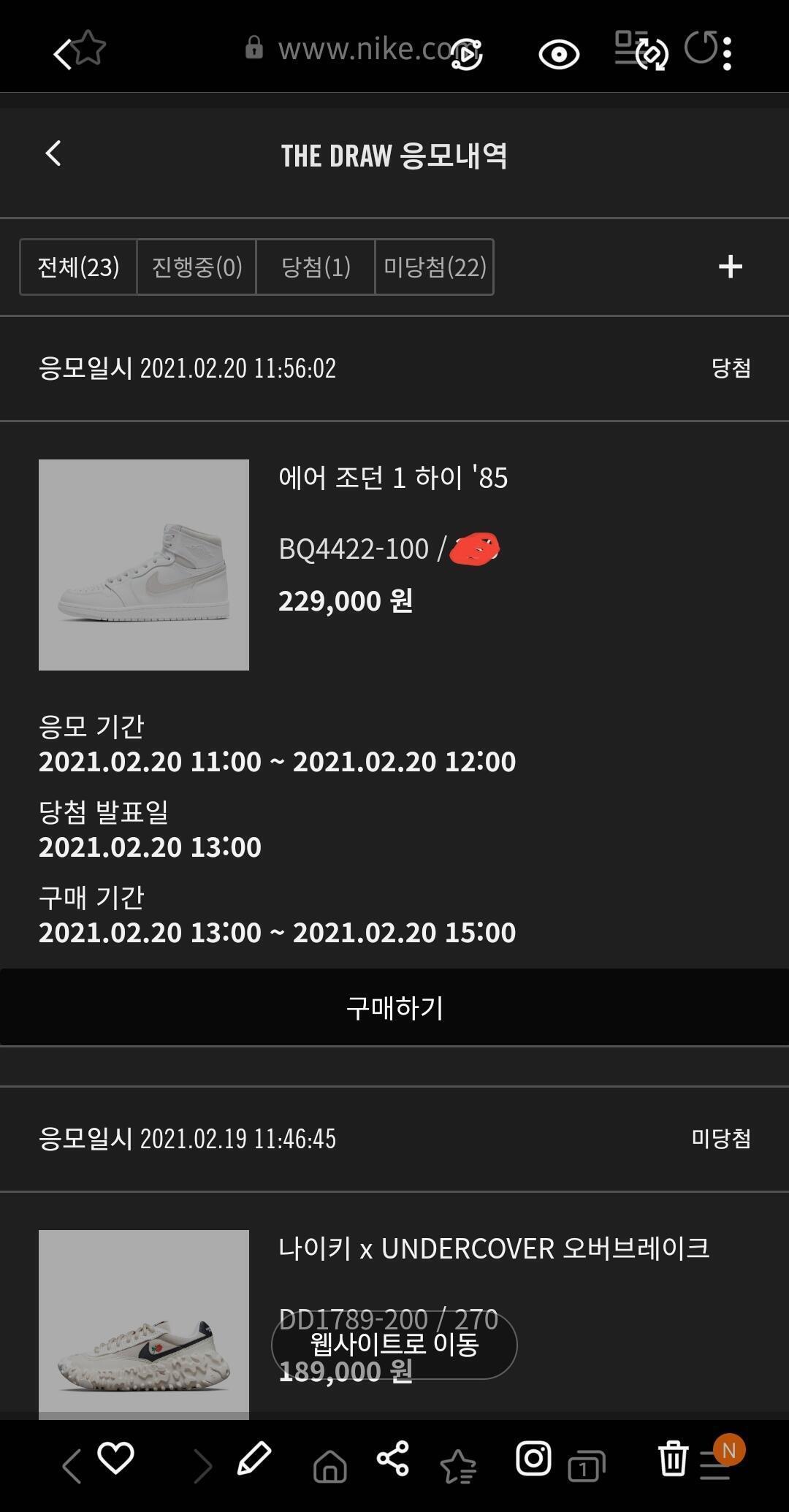The image size is (789, 1512).
Task: Tap the pencil edit icon
Action: pyautogui.click(x=254, y=1459)
